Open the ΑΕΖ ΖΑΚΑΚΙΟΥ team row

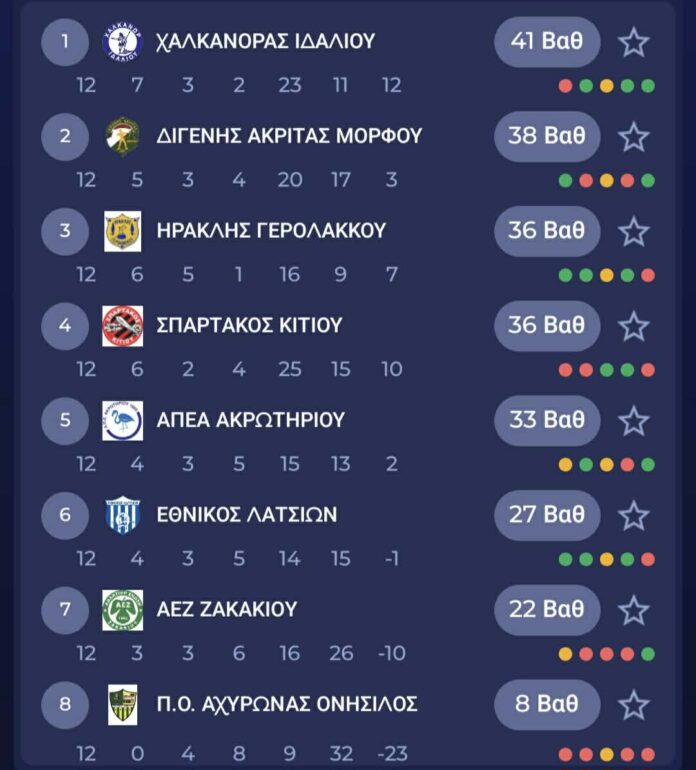pyautogui.click(x=227, y=609)
